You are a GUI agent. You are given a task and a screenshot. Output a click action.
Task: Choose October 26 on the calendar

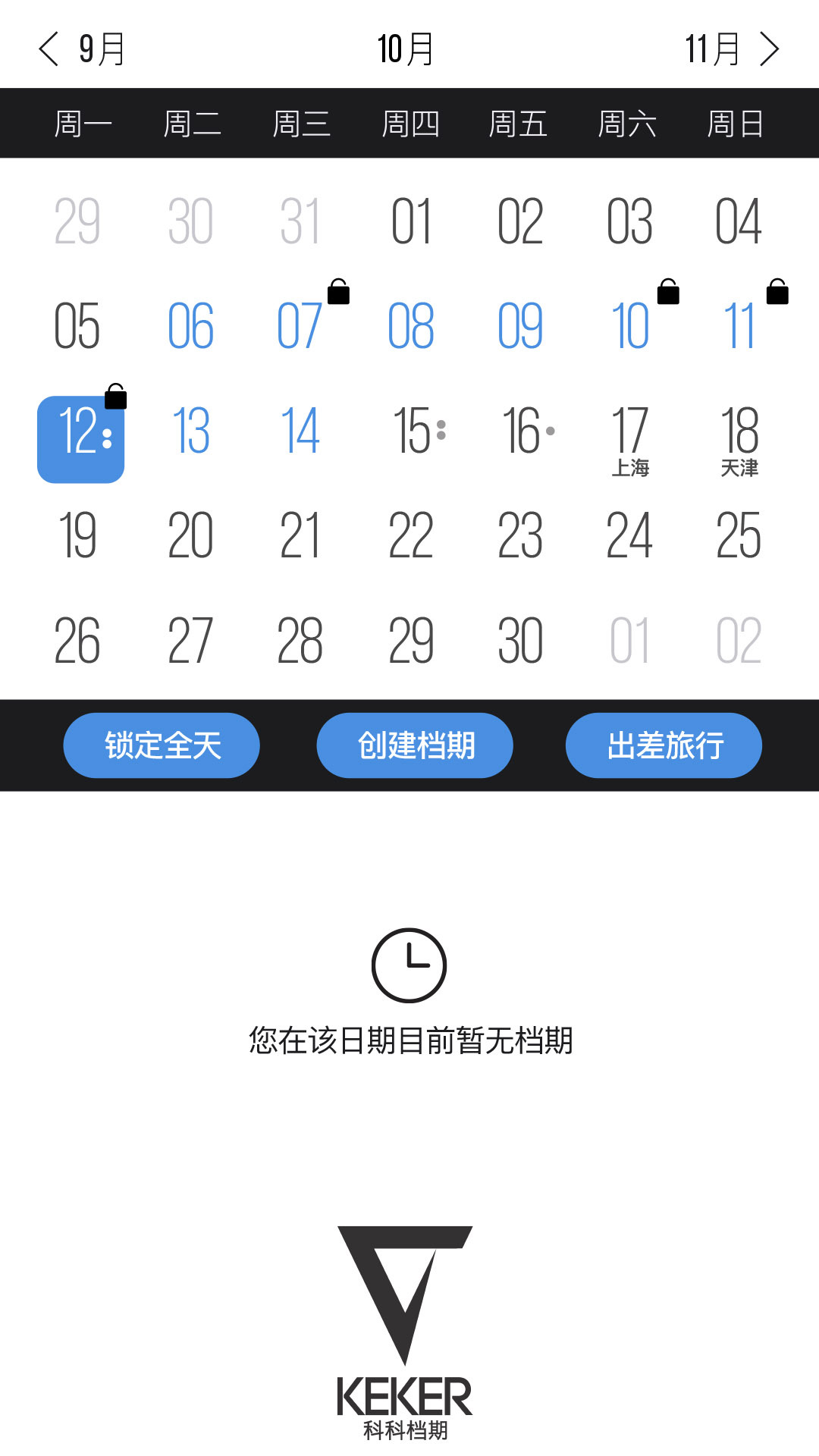[x=77, y=641]
